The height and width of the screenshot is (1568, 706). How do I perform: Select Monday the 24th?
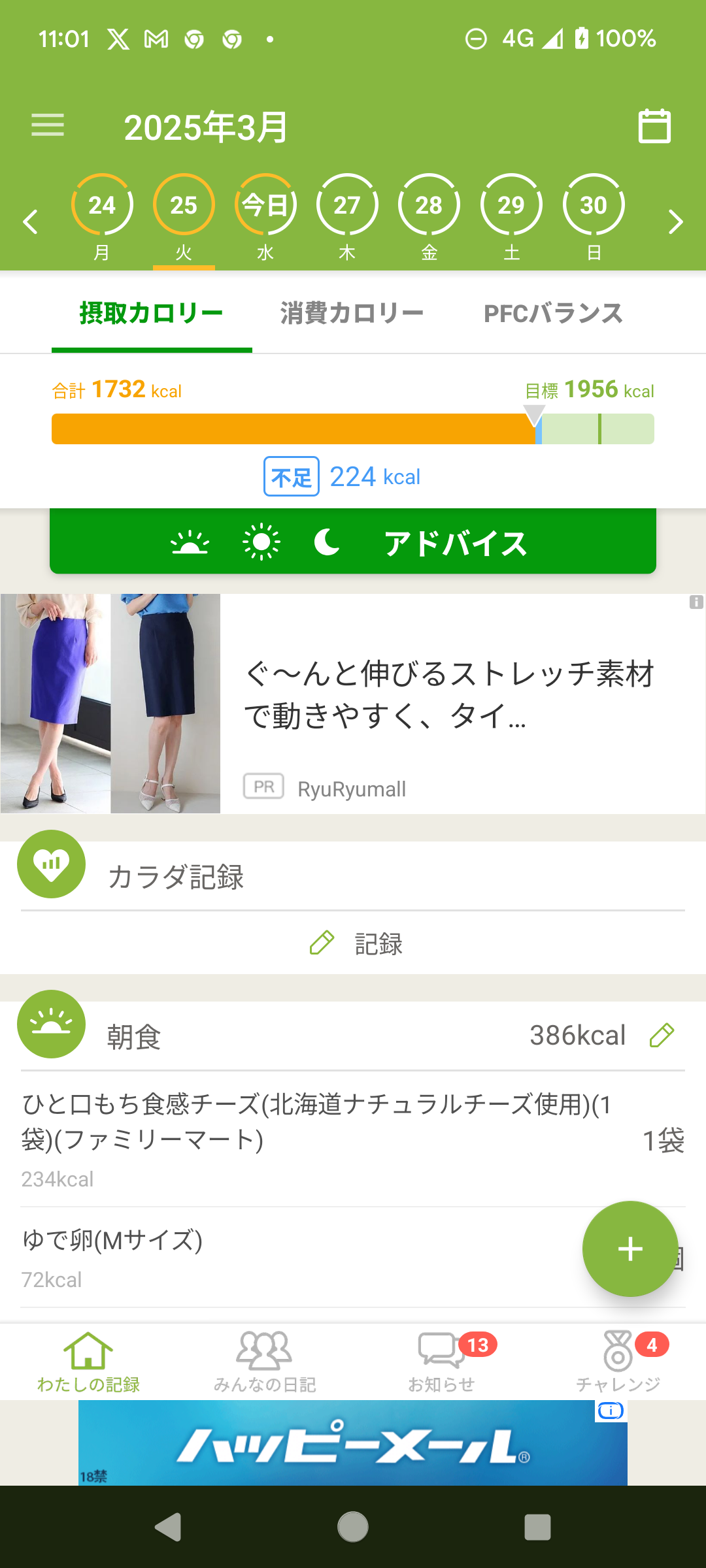coord(102,206)
